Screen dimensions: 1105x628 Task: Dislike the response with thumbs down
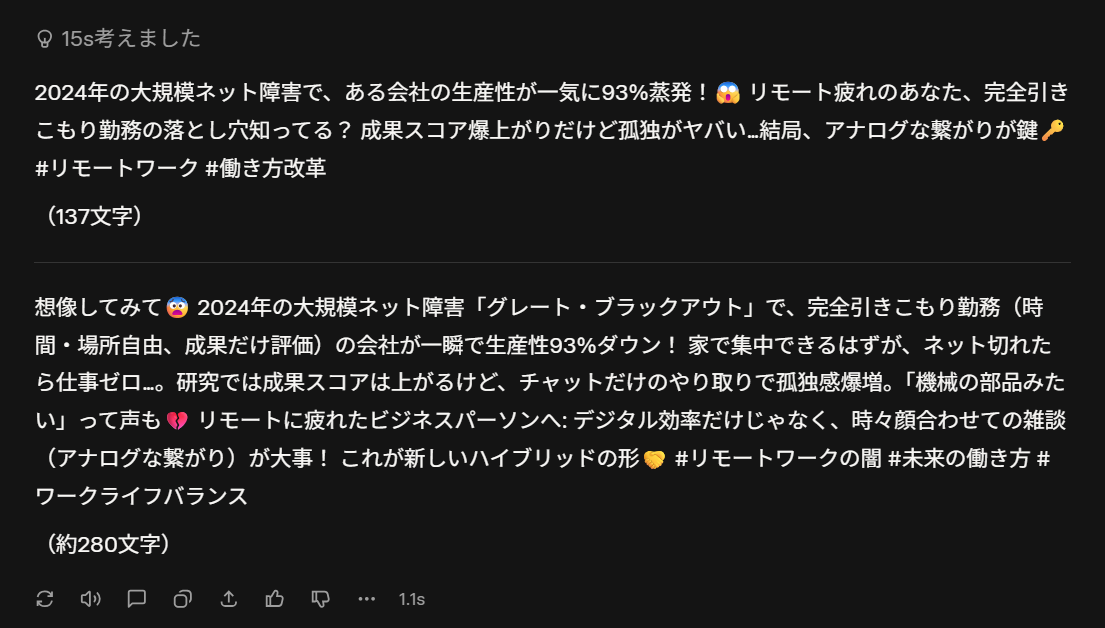(320, 598)
